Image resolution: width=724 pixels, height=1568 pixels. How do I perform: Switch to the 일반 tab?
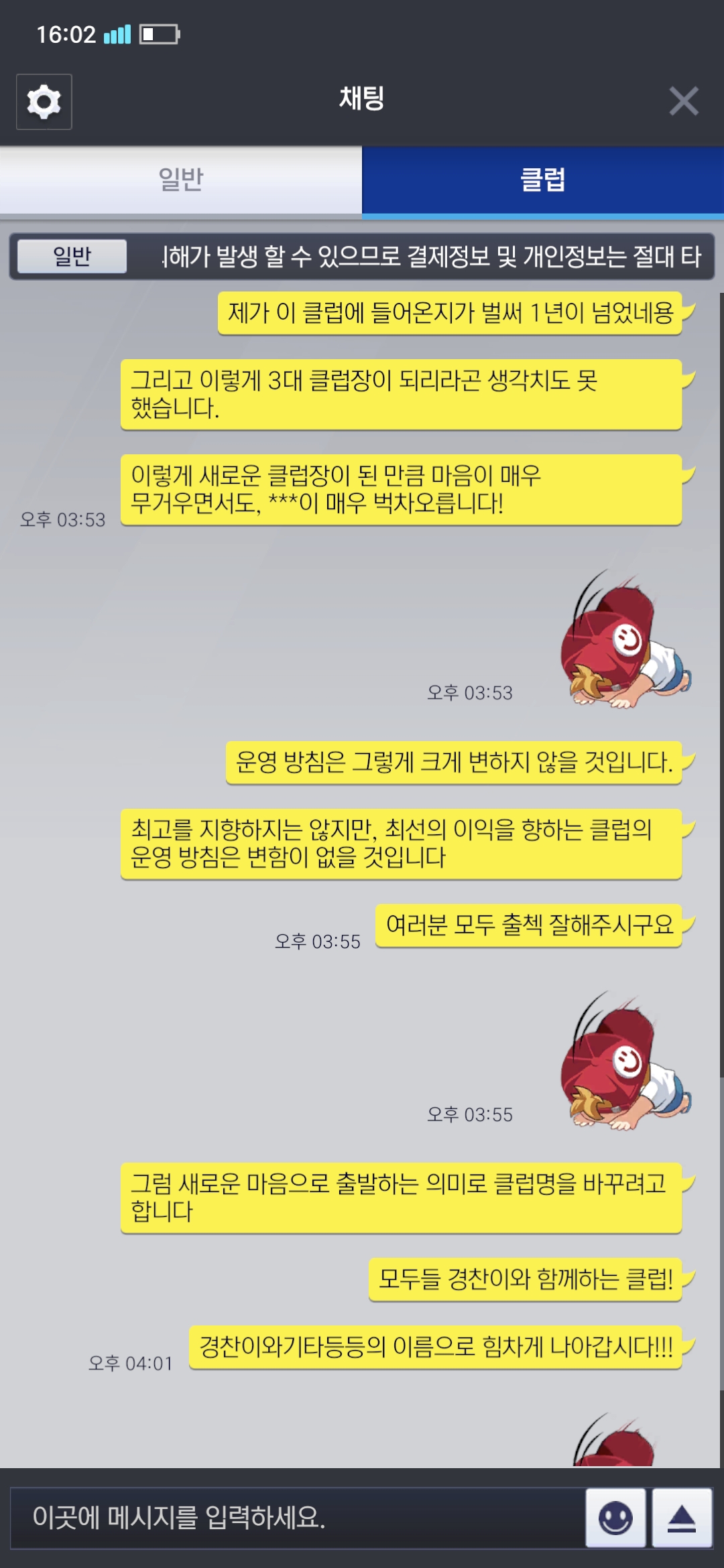181,180
